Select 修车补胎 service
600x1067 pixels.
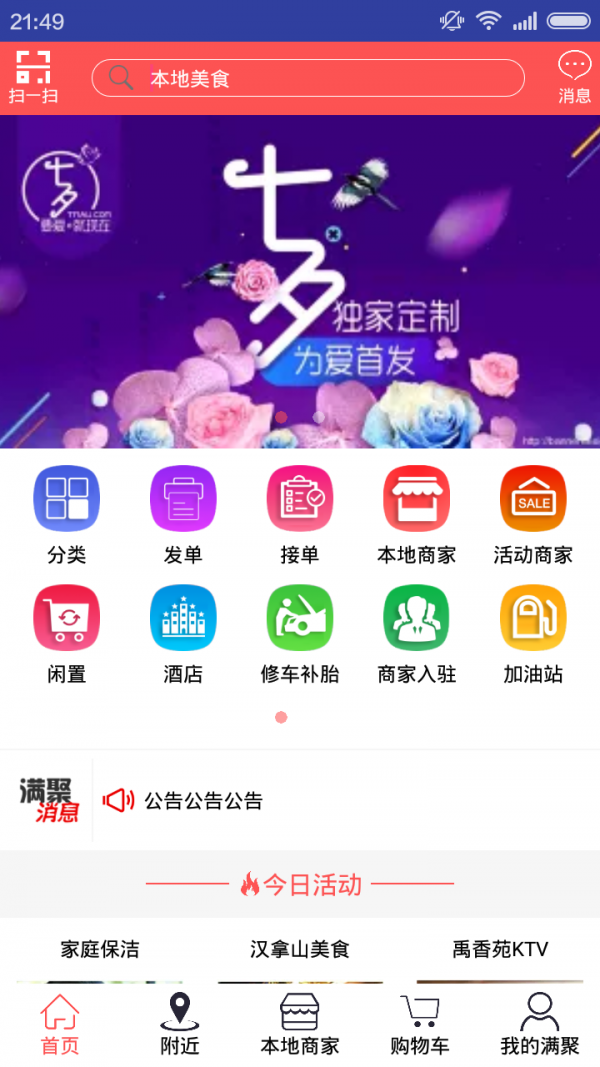coord(300,634)
